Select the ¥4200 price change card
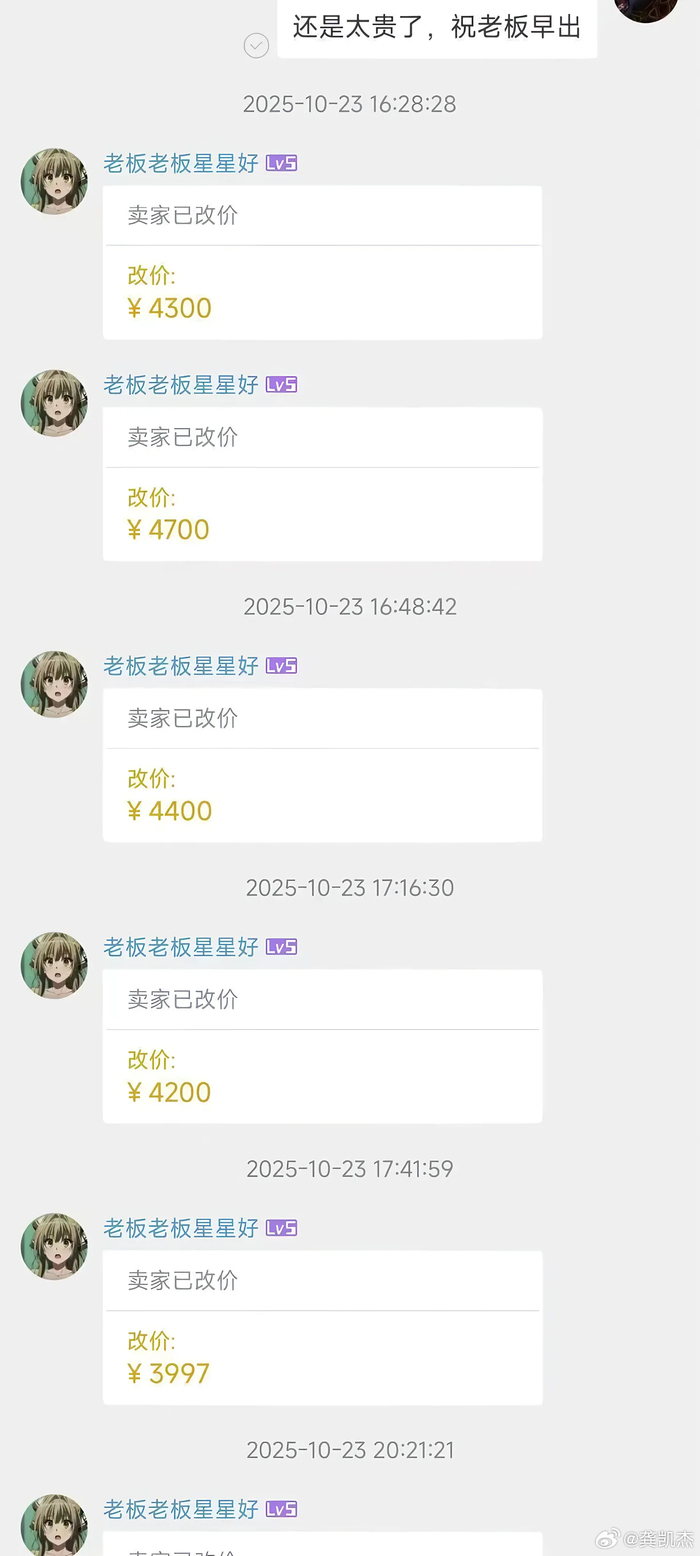This screenshot has height=1556, width=700. click(322, 1046)
